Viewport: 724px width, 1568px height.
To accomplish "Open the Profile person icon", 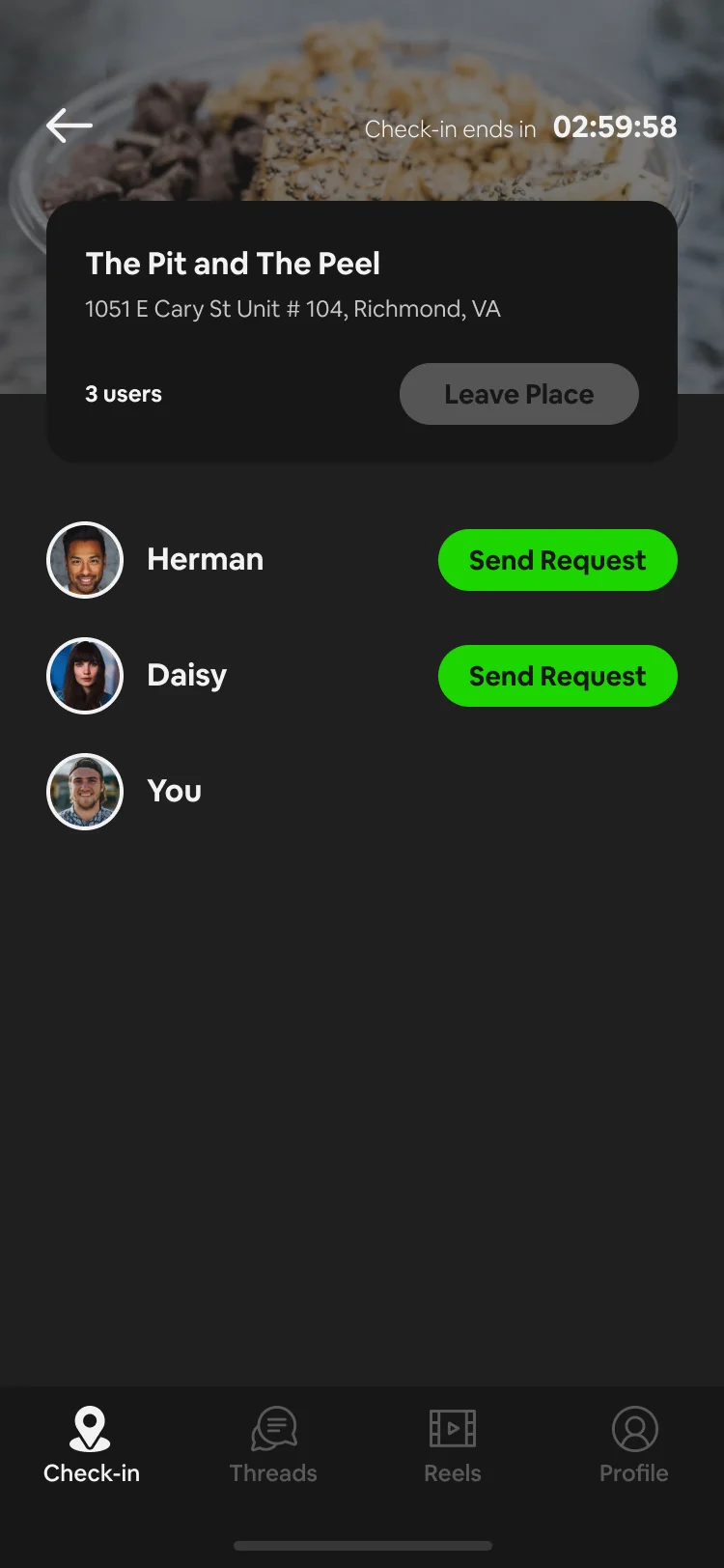I will coord(633,1427).
